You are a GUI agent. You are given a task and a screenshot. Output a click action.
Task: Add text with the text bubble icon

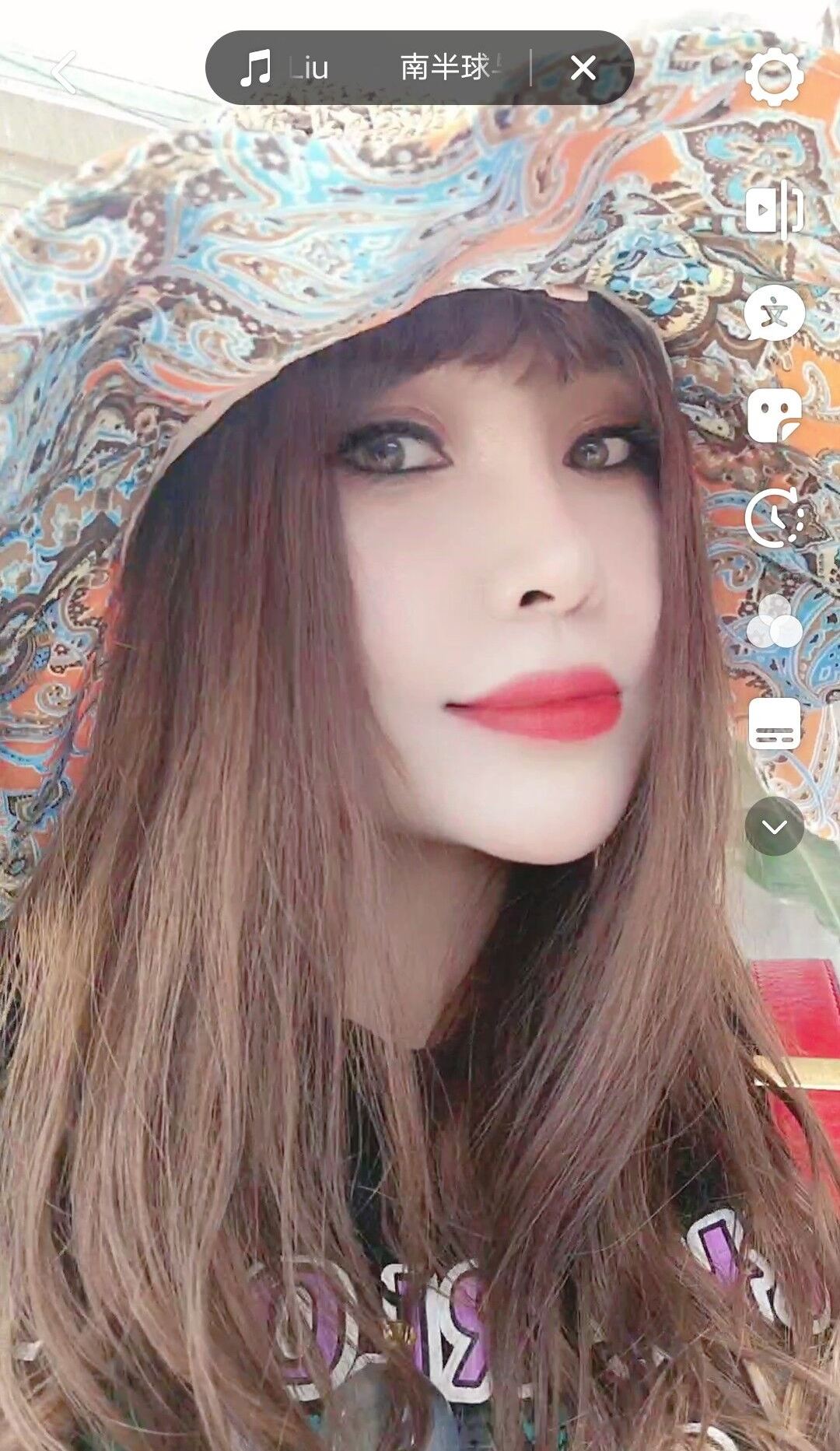(x=774, y=314)
